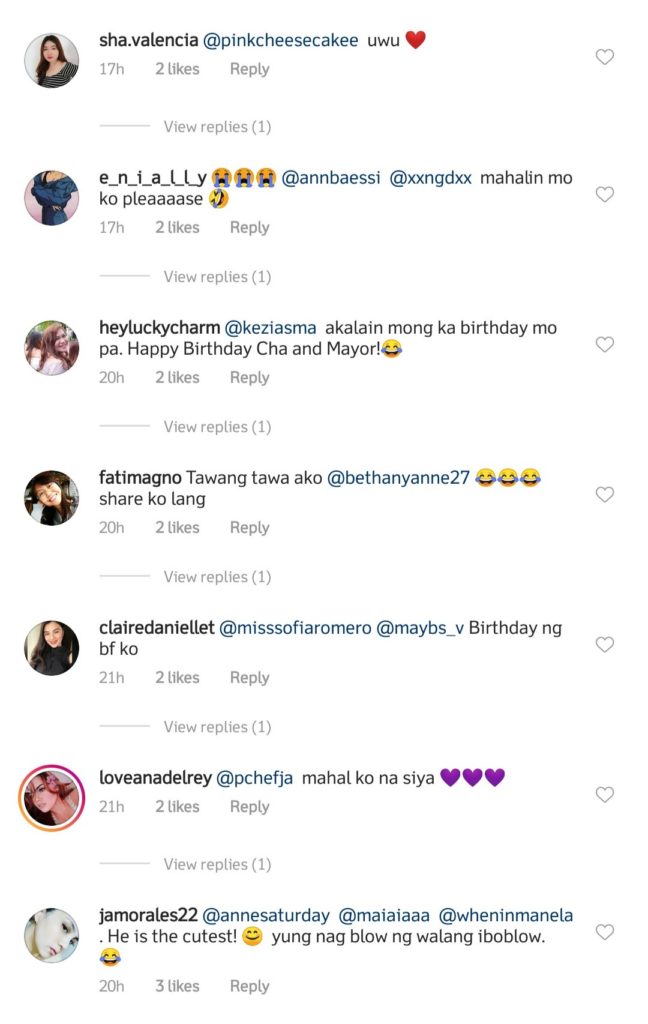This screenshot has width=648, height=1024.
Task: View replies under e_n_i_a_l_l_y's comment
Action: pyautogui.click(x=217, y=277)
